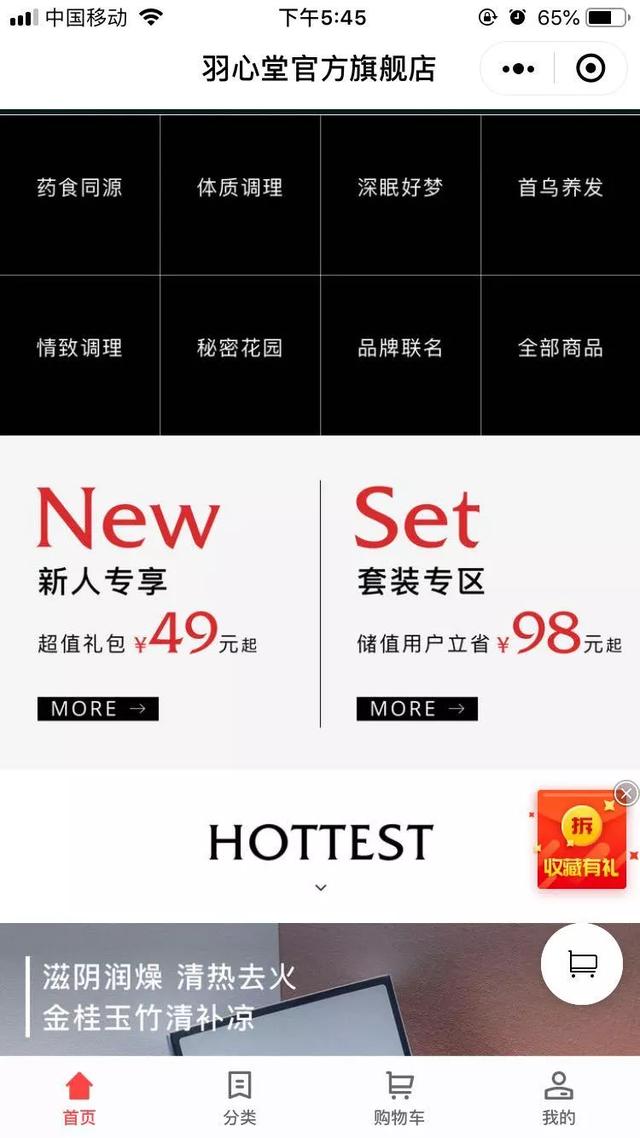Viewport: 640px width, 1138px height.
Task: Open the floating shopping cart button
Action: pos(582,963)
